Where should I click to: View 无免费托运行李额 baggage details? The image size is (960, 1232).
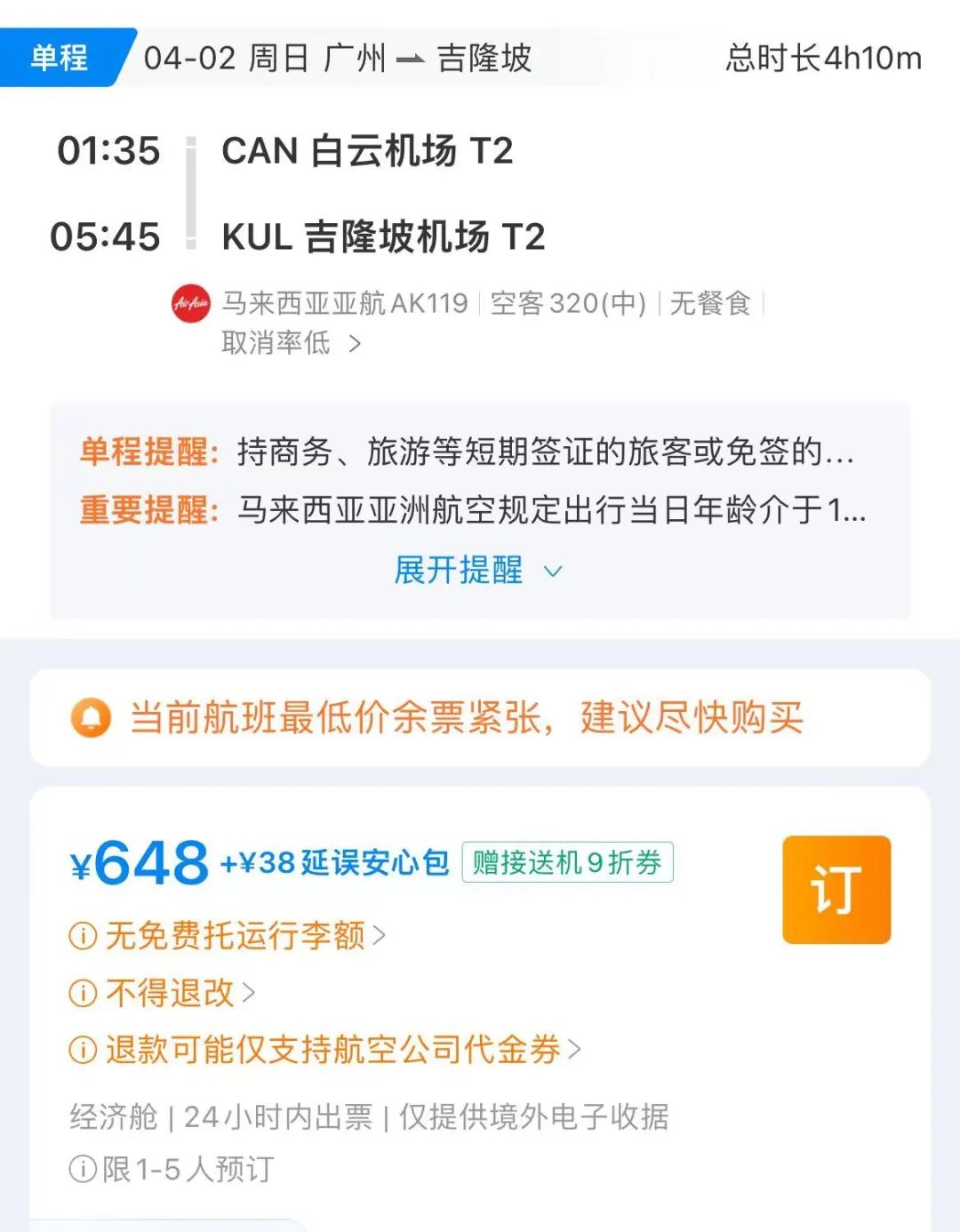pos(228,936)
